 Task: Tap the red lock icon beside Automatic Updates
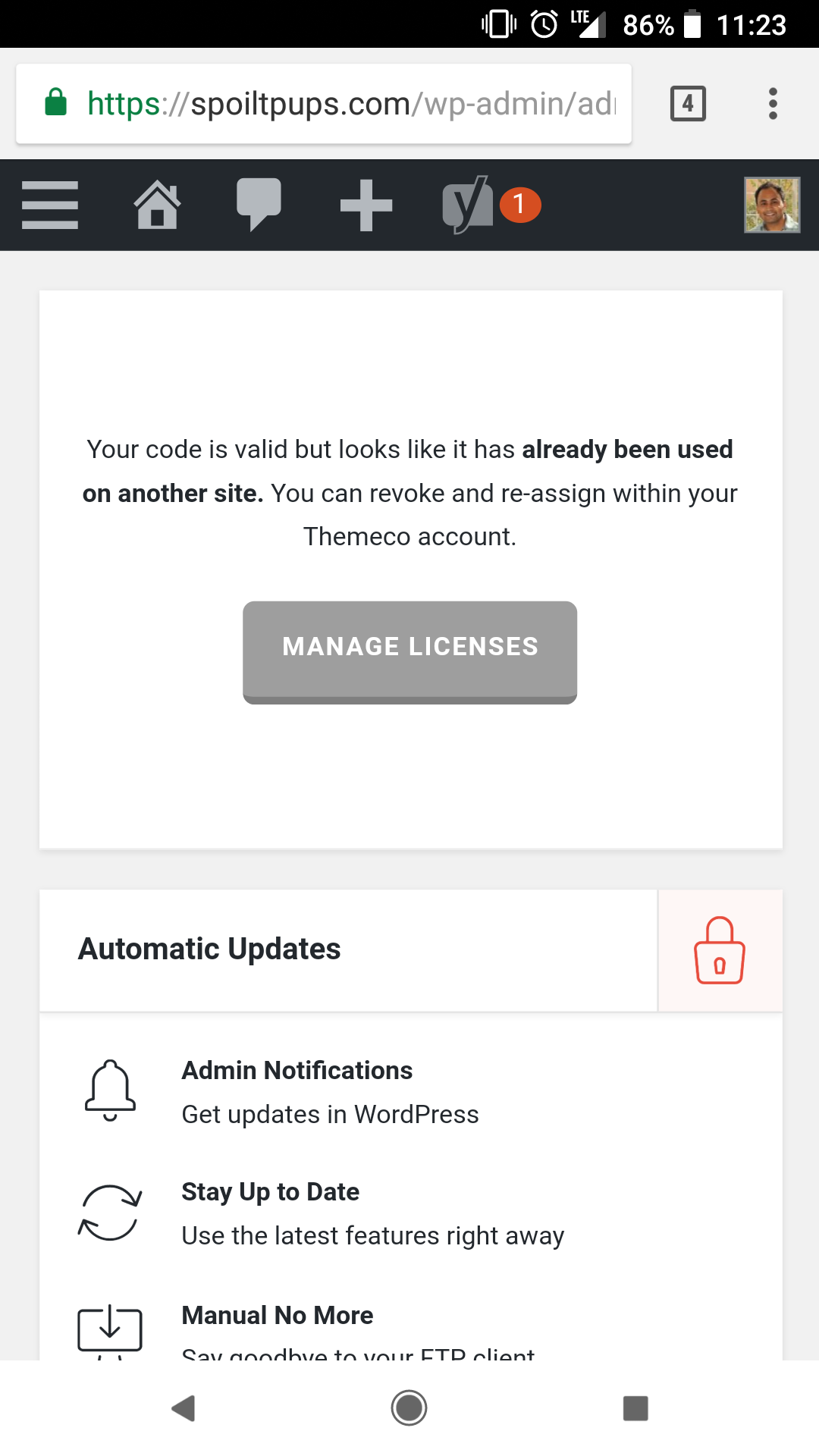point(720,951)
